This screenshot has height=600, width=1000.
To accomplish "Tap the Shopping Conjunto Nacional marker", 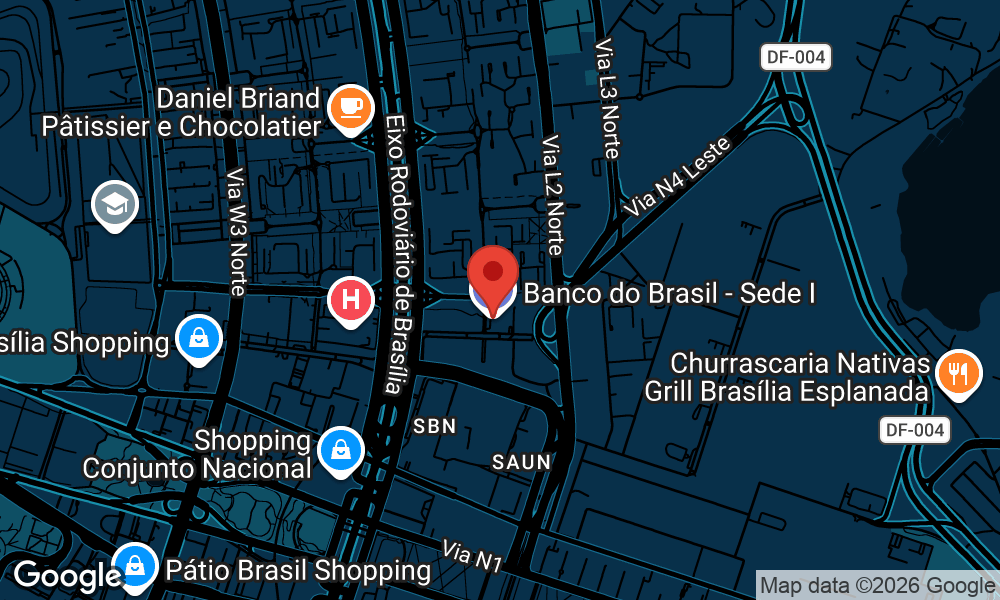I will [340, 449].
